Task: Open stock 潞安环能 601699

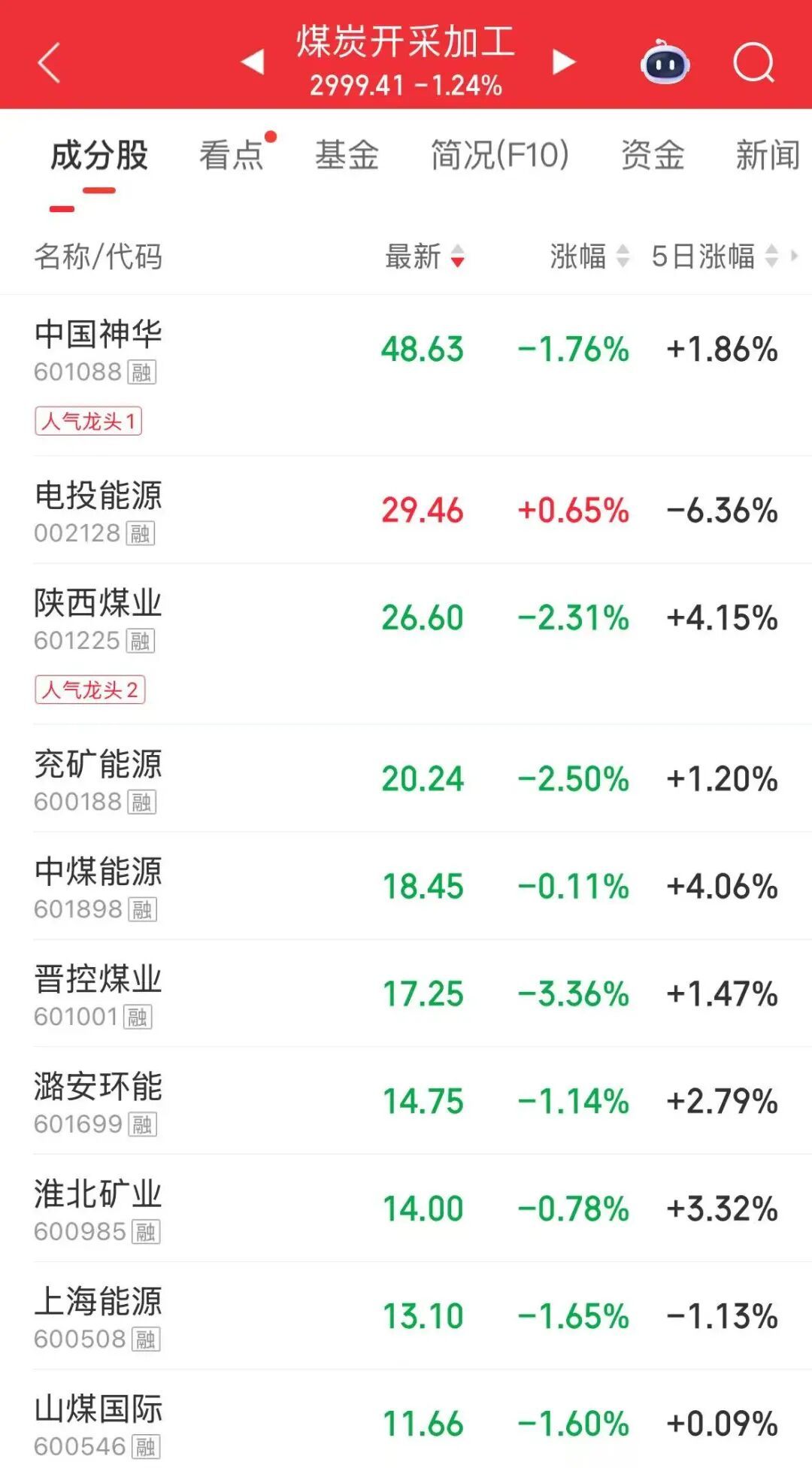Action: click(x=406, y=1101)
